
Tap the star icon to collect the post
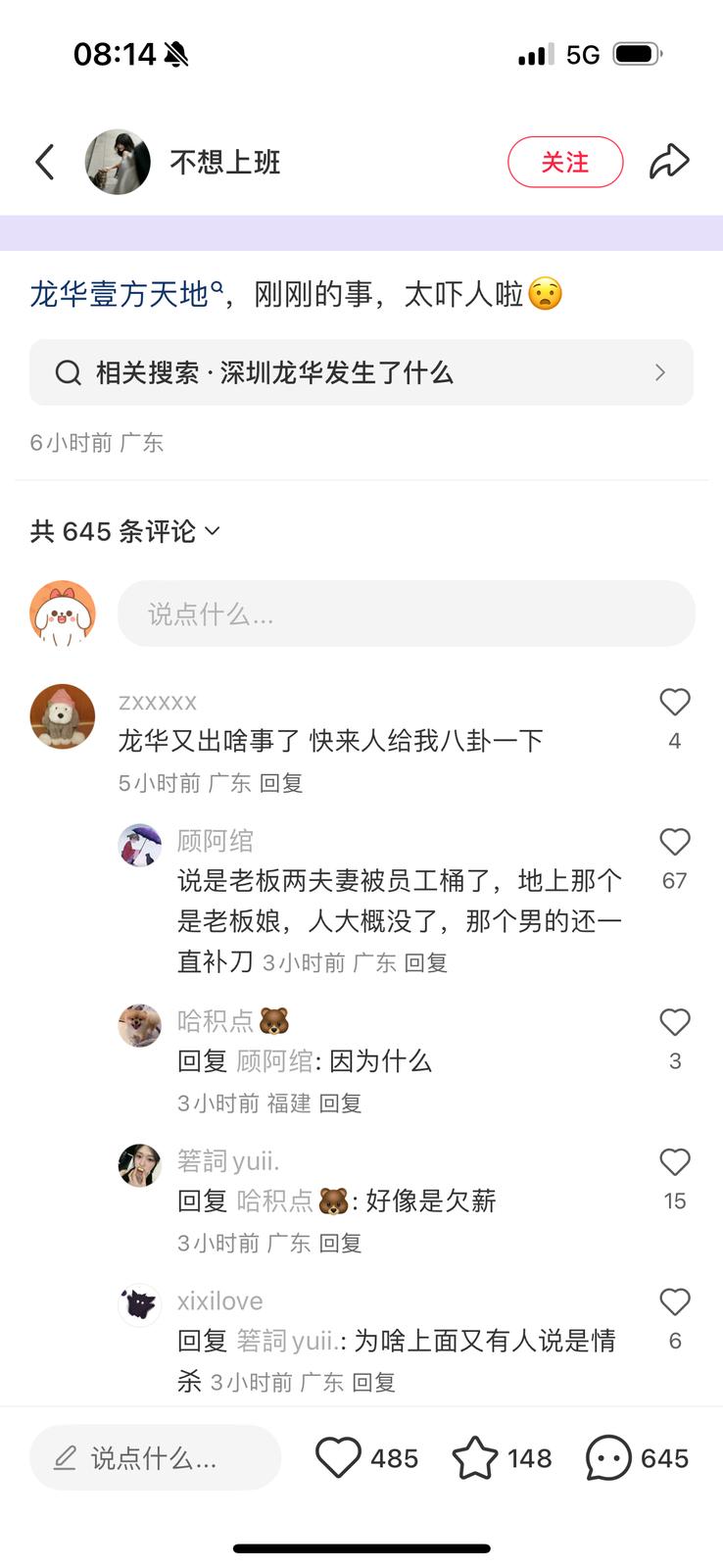[477, 1457]
